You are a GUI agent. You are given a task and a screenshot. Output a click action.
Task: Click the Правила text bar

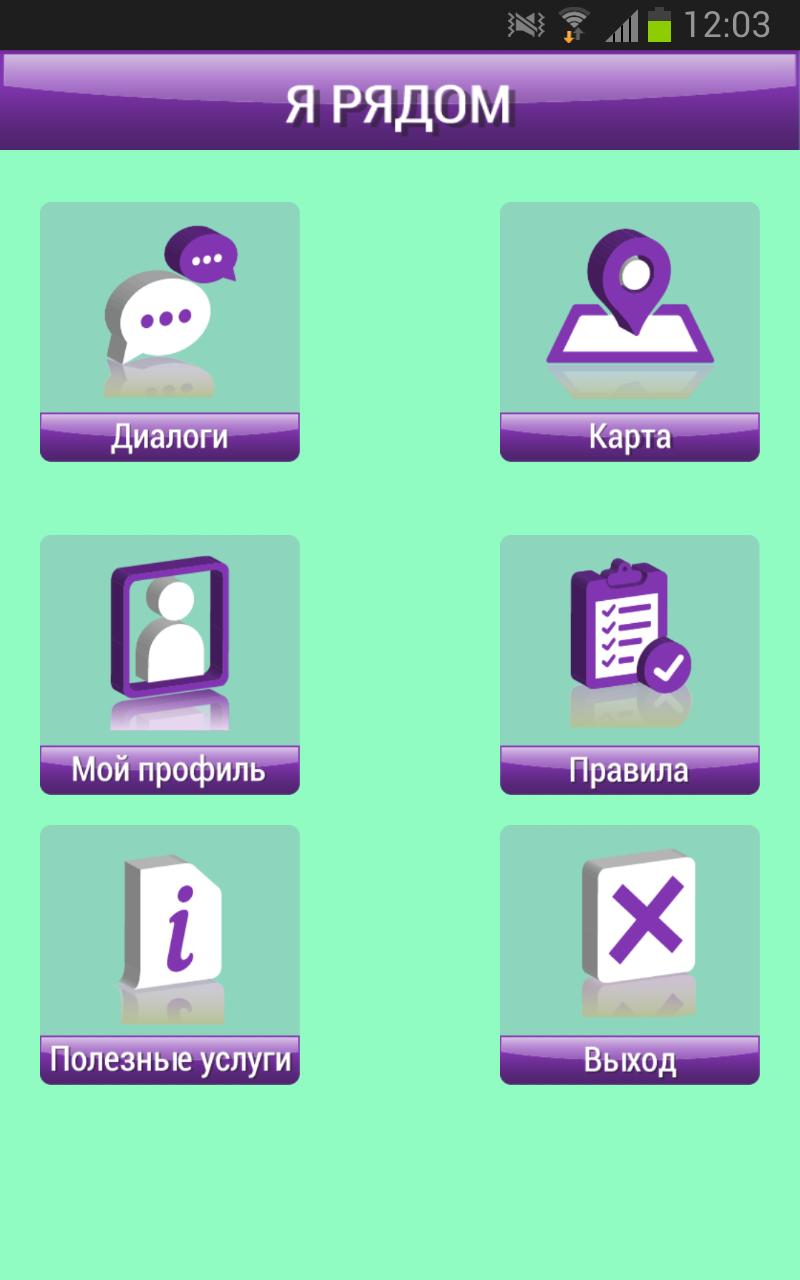click(628, 770)
